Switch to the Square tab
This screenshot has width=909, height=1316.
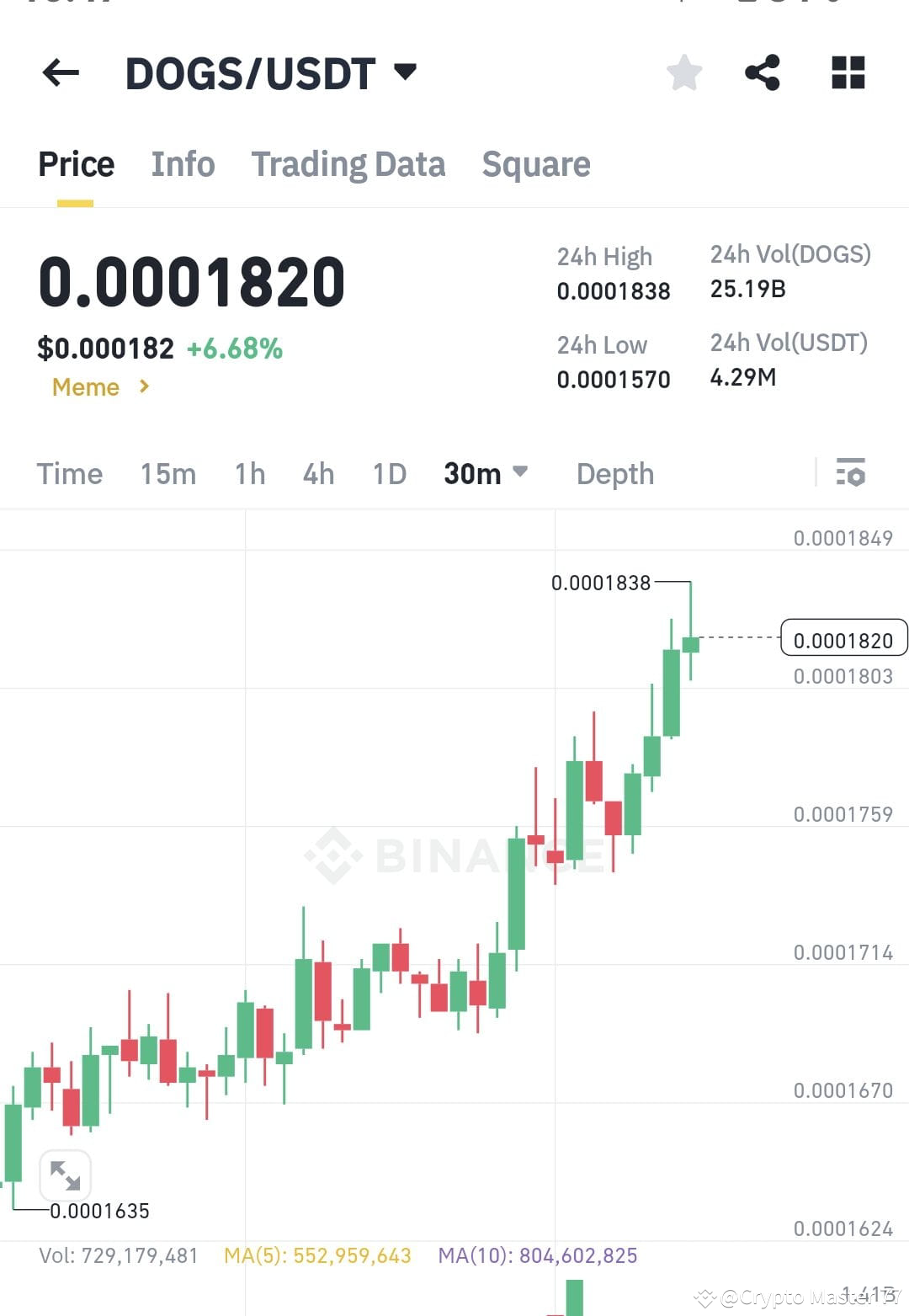[536, 164]
